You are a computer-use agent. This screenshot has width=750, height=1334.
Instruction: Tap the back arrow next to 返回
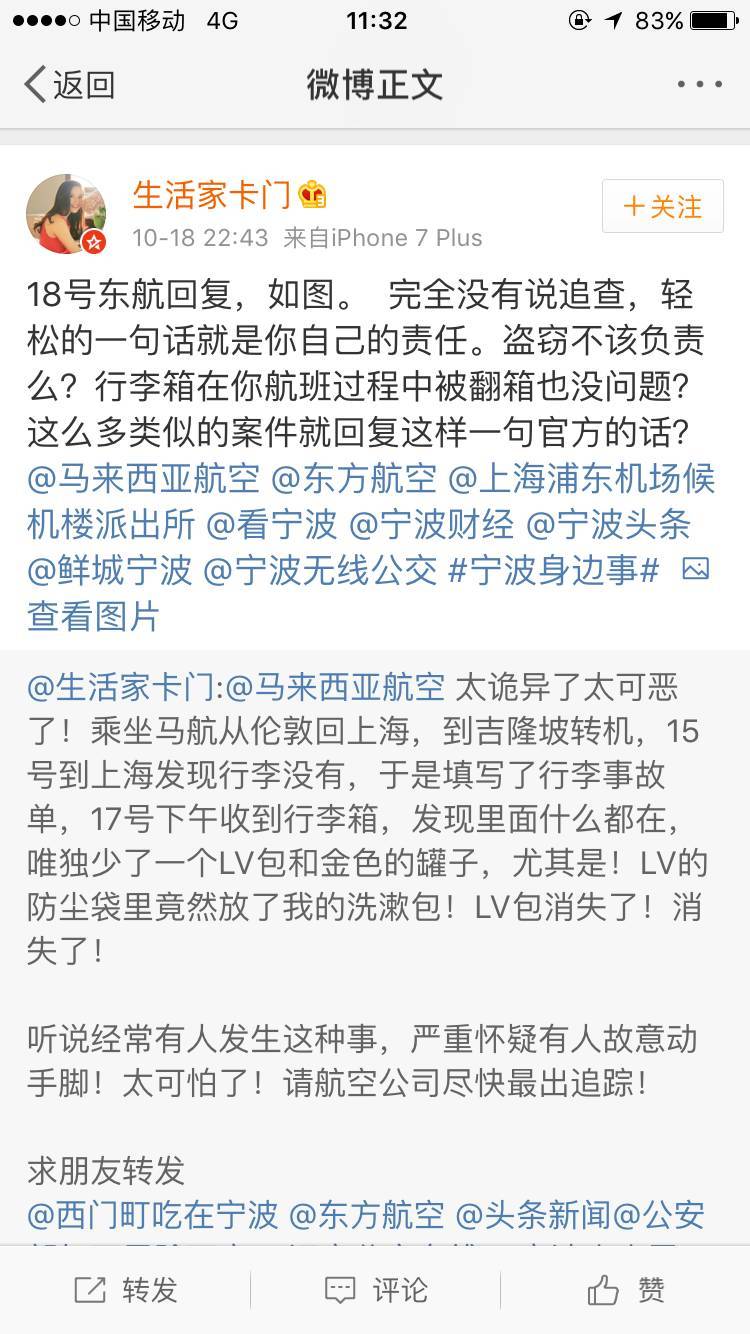pyautogui.click(x=33, y=85)
